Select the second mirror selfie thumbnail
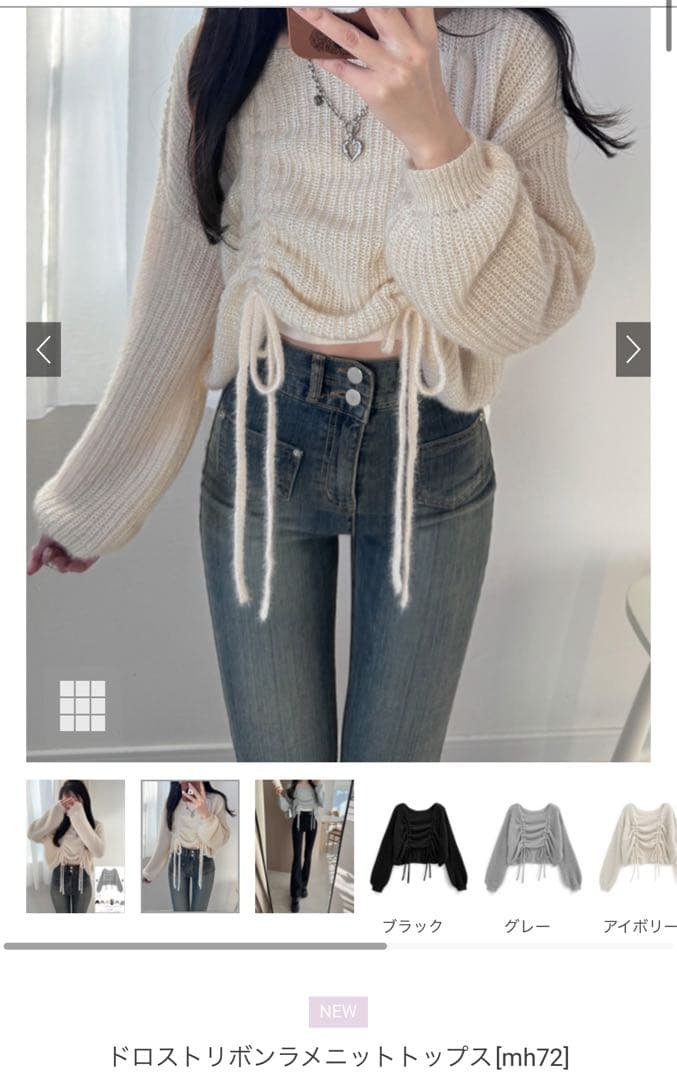 coord(190,847)
